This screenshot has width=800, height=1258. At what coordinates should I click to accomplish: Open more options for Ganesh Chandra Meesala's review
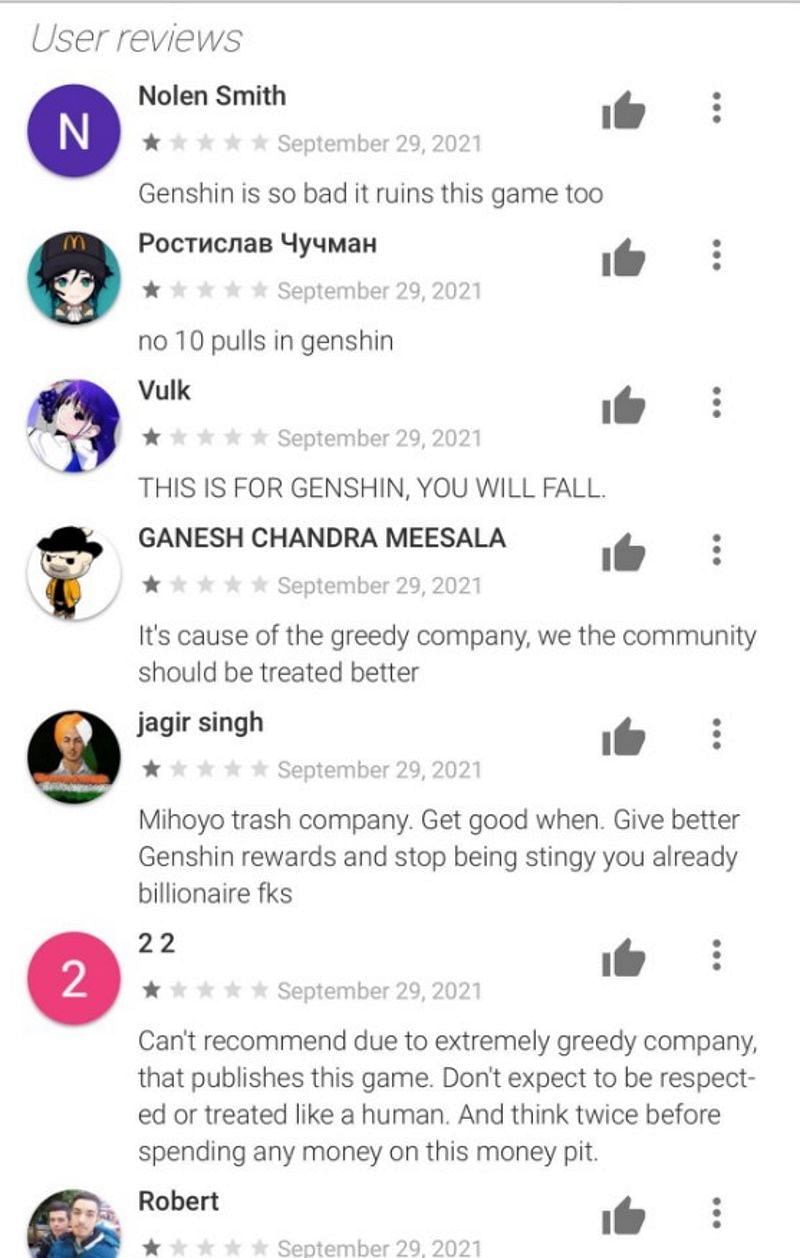(x=716, y=548)
